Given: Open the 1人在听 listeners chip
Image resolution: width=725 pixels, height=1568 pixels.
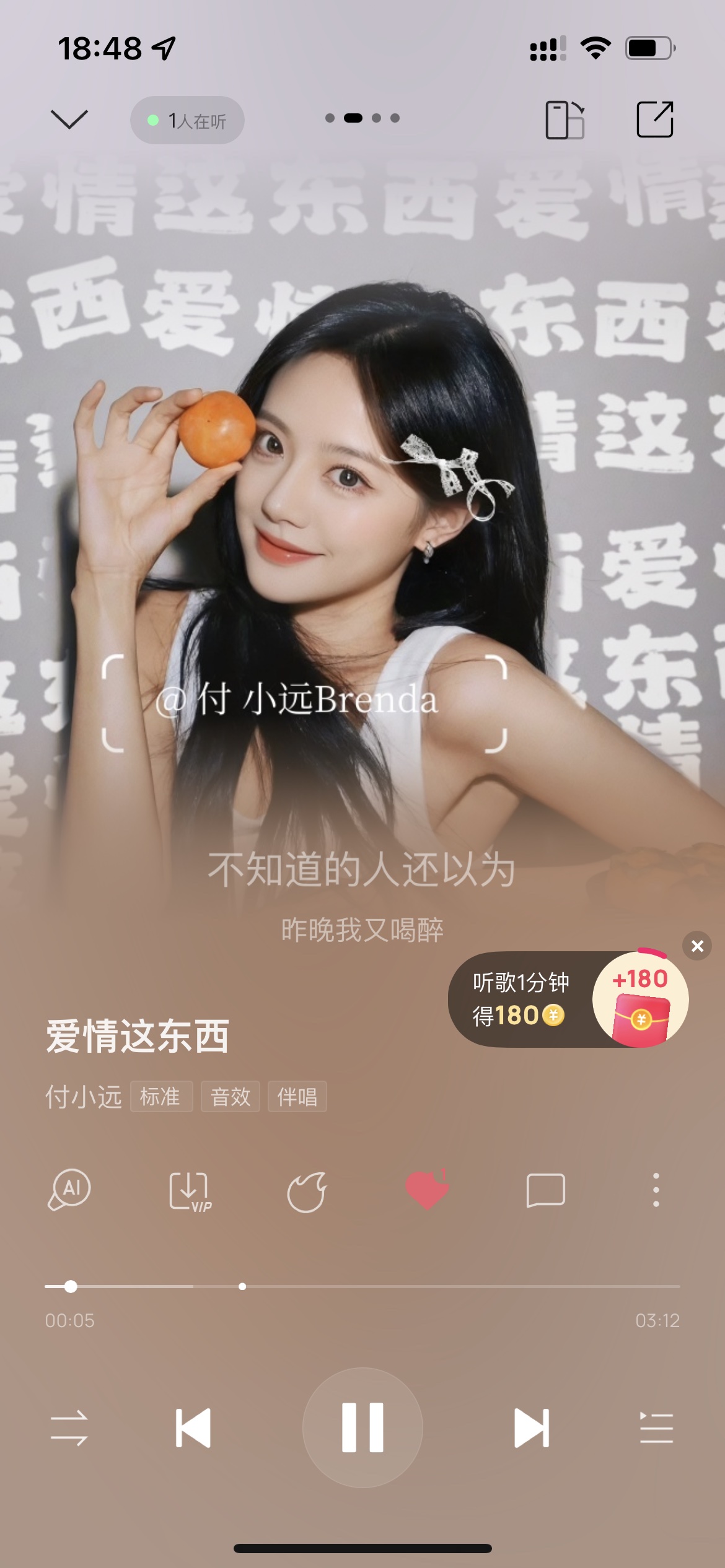Looking at the screenshot, I should tap(187, 120).
